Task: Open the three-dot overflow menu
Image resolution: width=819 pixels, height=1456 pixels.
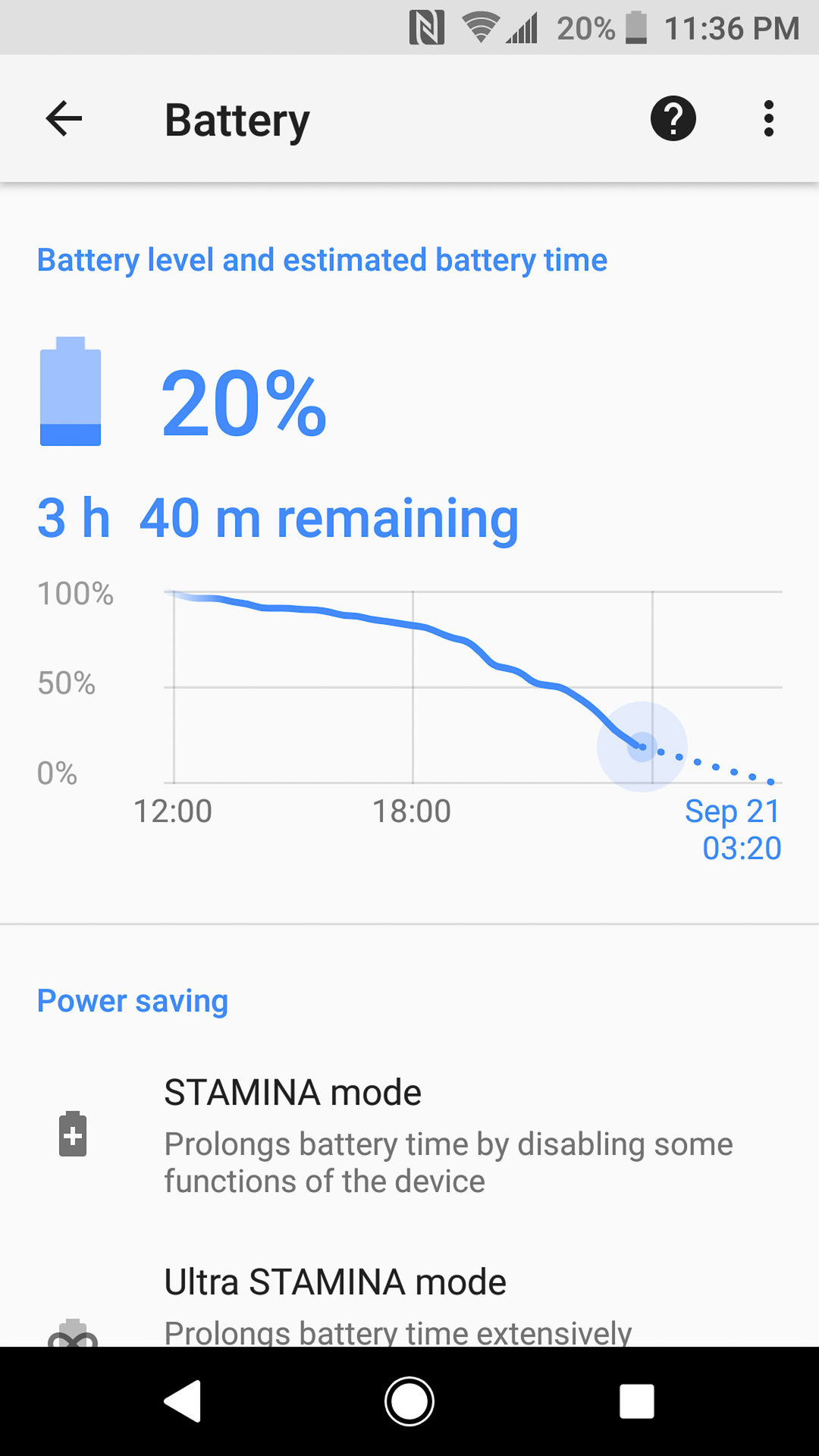Action: click(x=768, y=119)
